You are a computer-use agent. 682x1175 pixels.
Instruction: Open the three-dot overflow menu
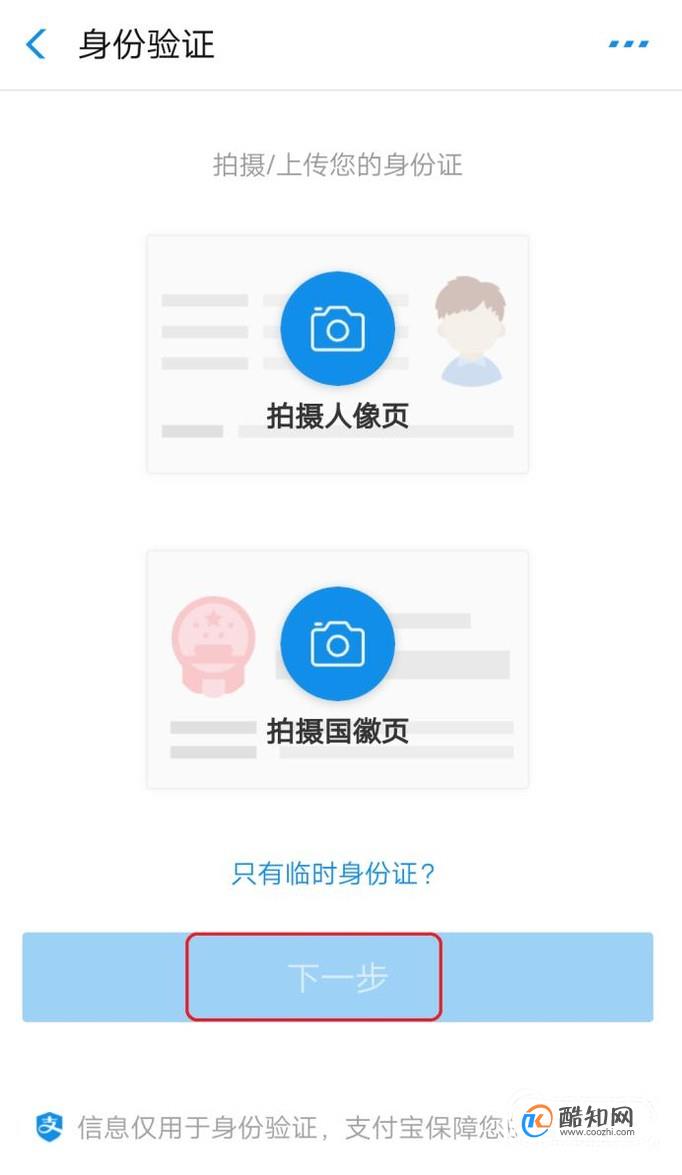pos(628,45)
